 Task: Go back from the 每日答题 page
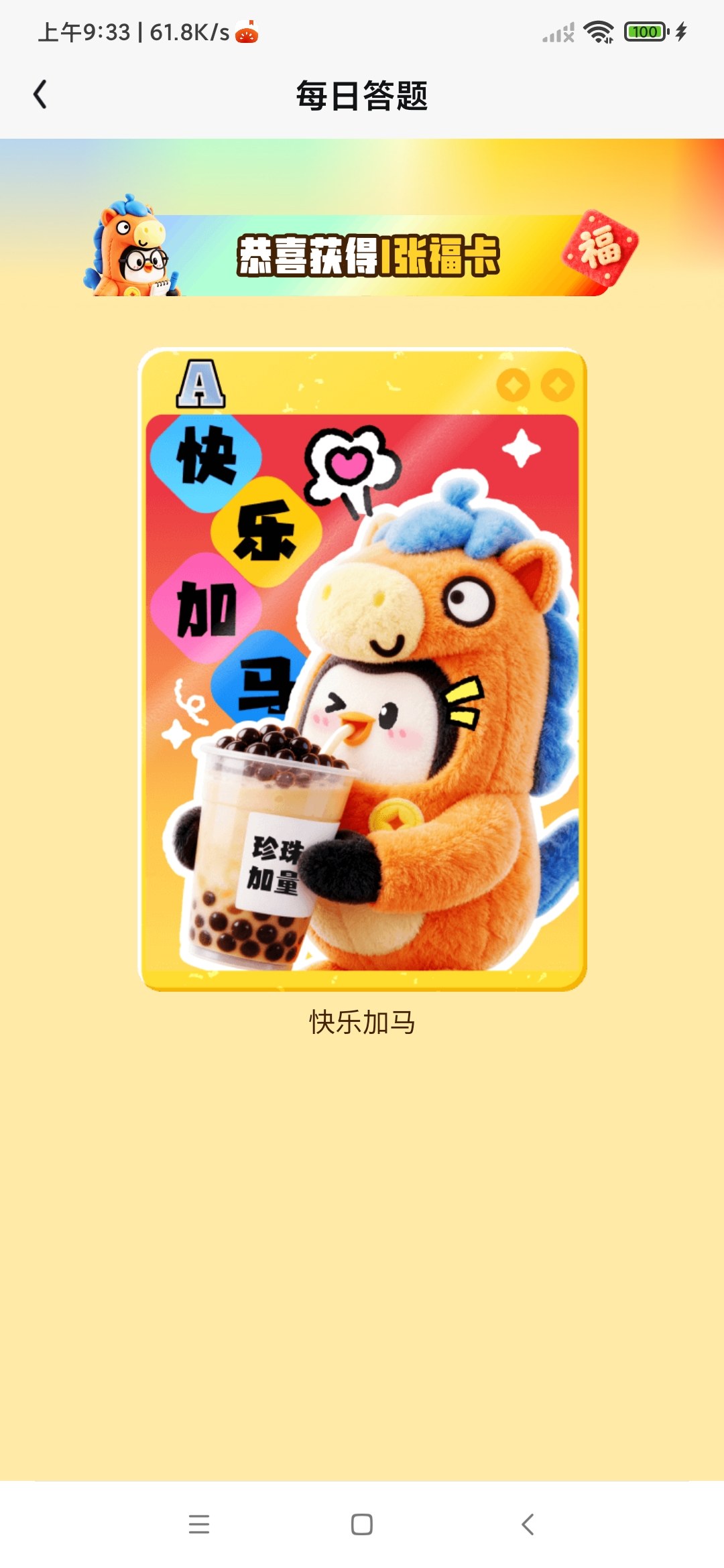(x=40, y=94)
